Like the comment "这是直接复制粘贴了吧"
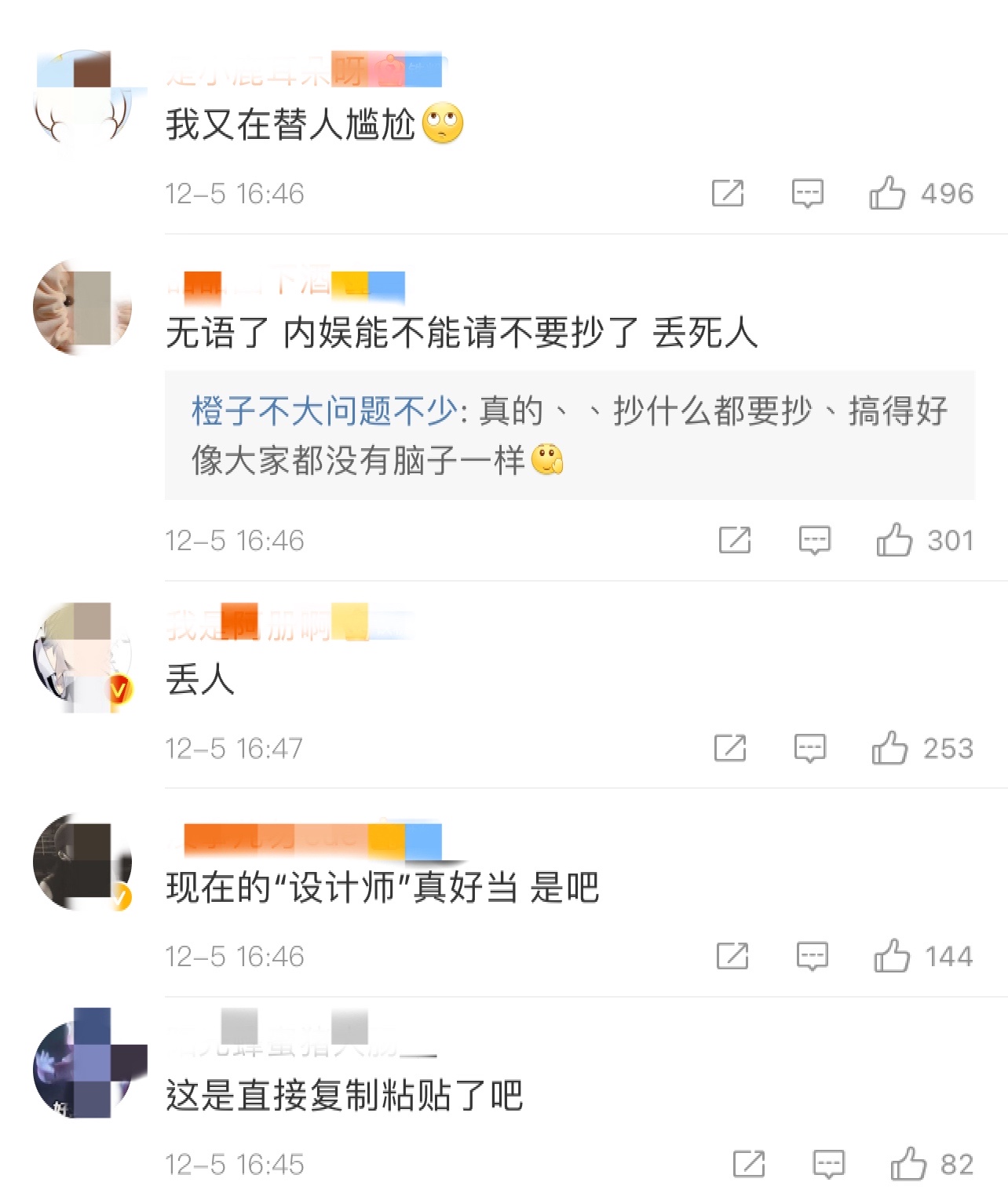The image size is (1008, 1193). [908, 1164]
